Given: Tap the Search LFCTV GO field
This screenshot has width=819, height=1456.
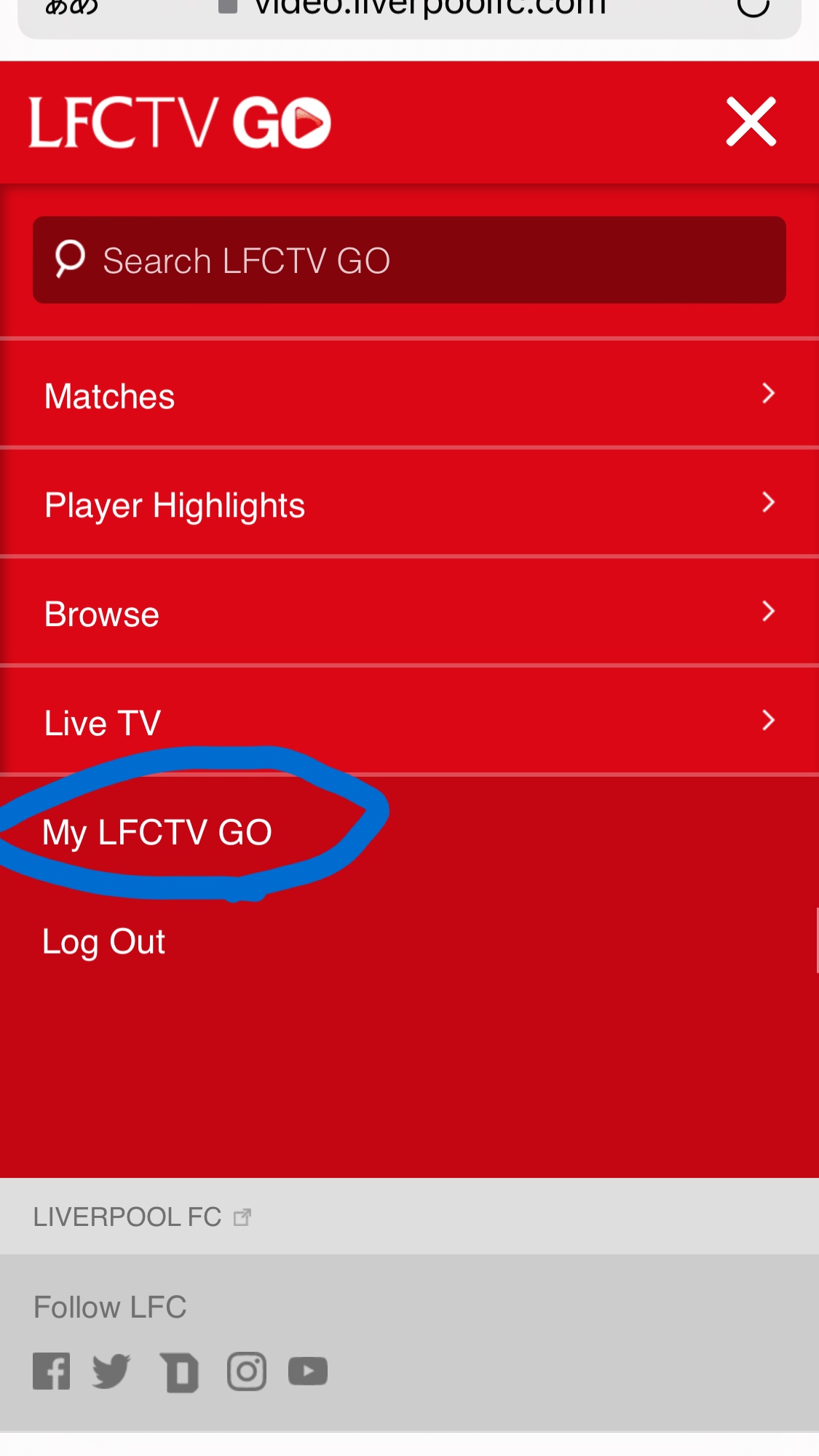Looking at the screenshot, I should (x=409, y=260).
